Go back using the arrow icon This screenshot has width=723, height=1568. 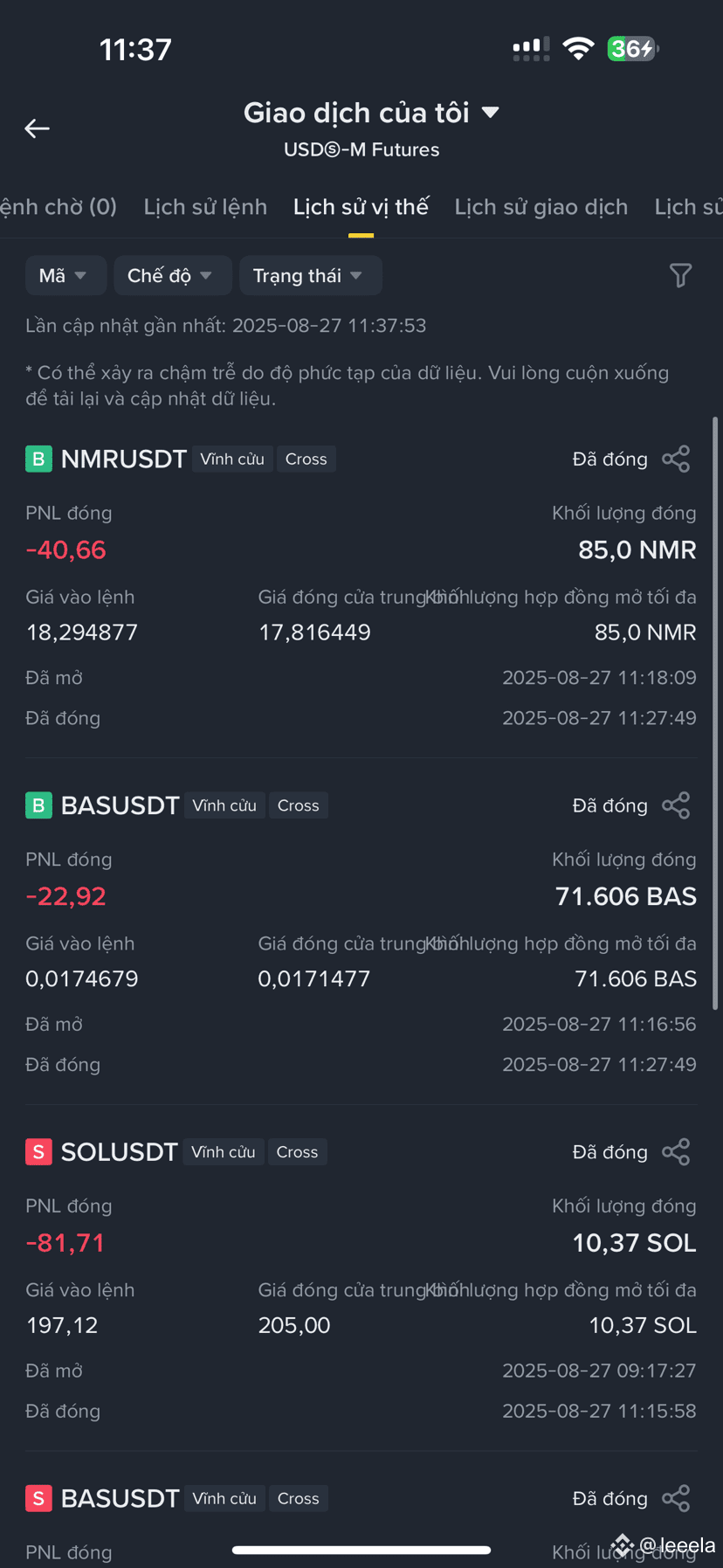37,128
